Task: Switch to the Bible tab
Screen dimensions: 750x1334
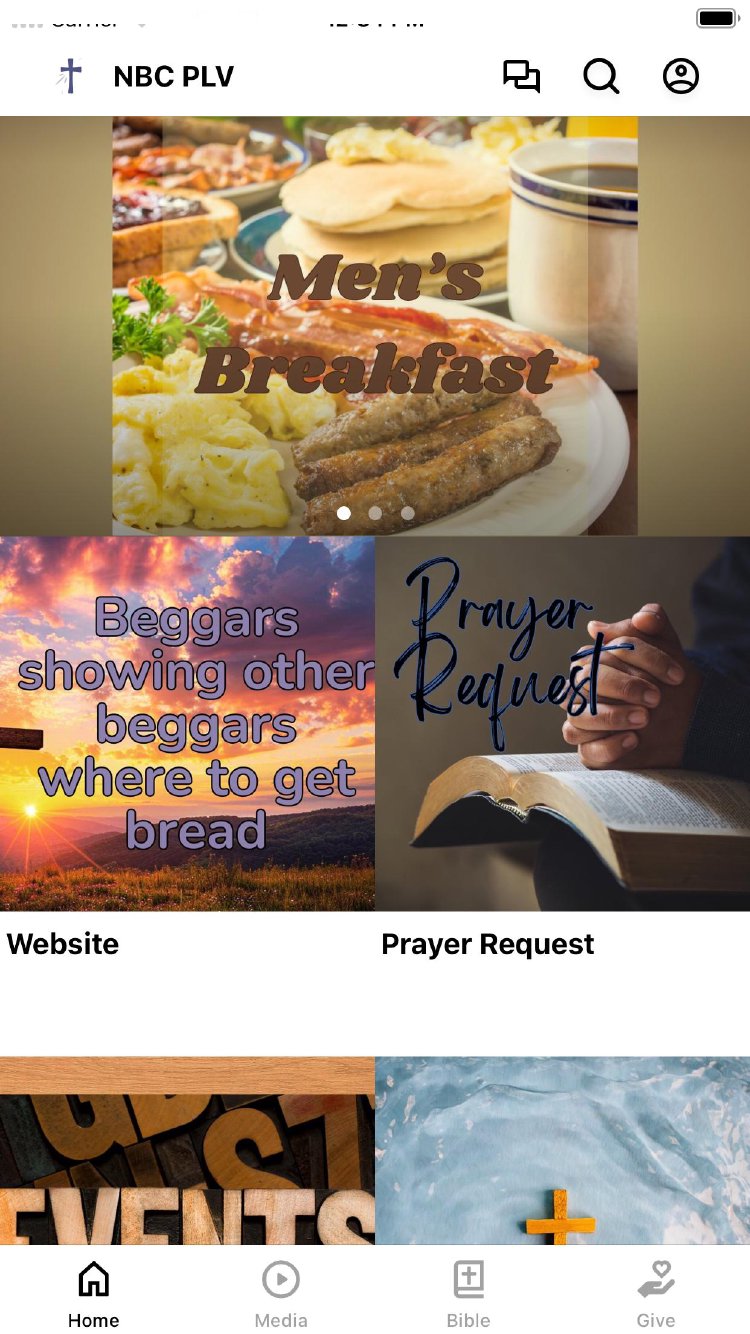Action: 469,1293
